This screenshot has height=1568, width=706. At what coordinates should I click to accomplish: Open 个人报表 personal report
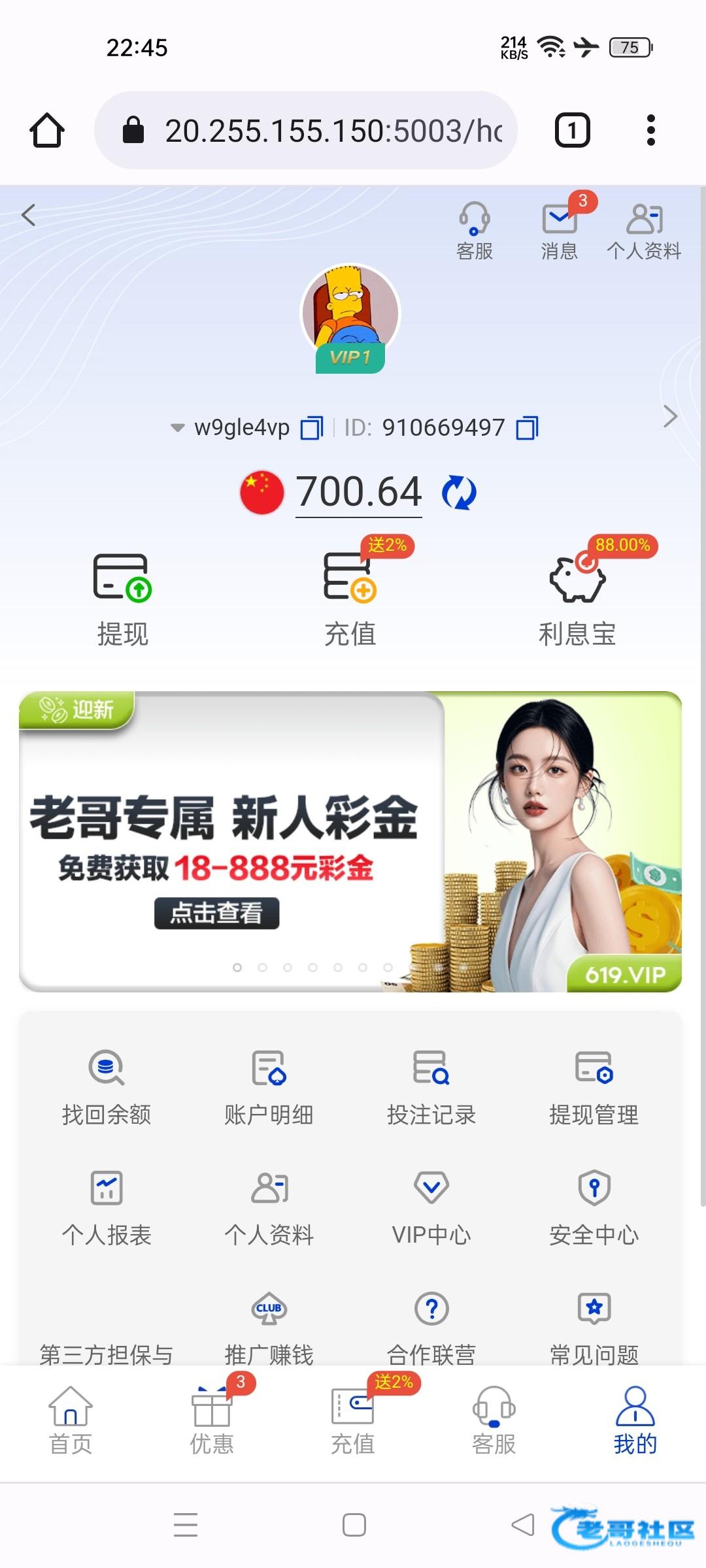pyautogui.click(x=107, y=1207)
